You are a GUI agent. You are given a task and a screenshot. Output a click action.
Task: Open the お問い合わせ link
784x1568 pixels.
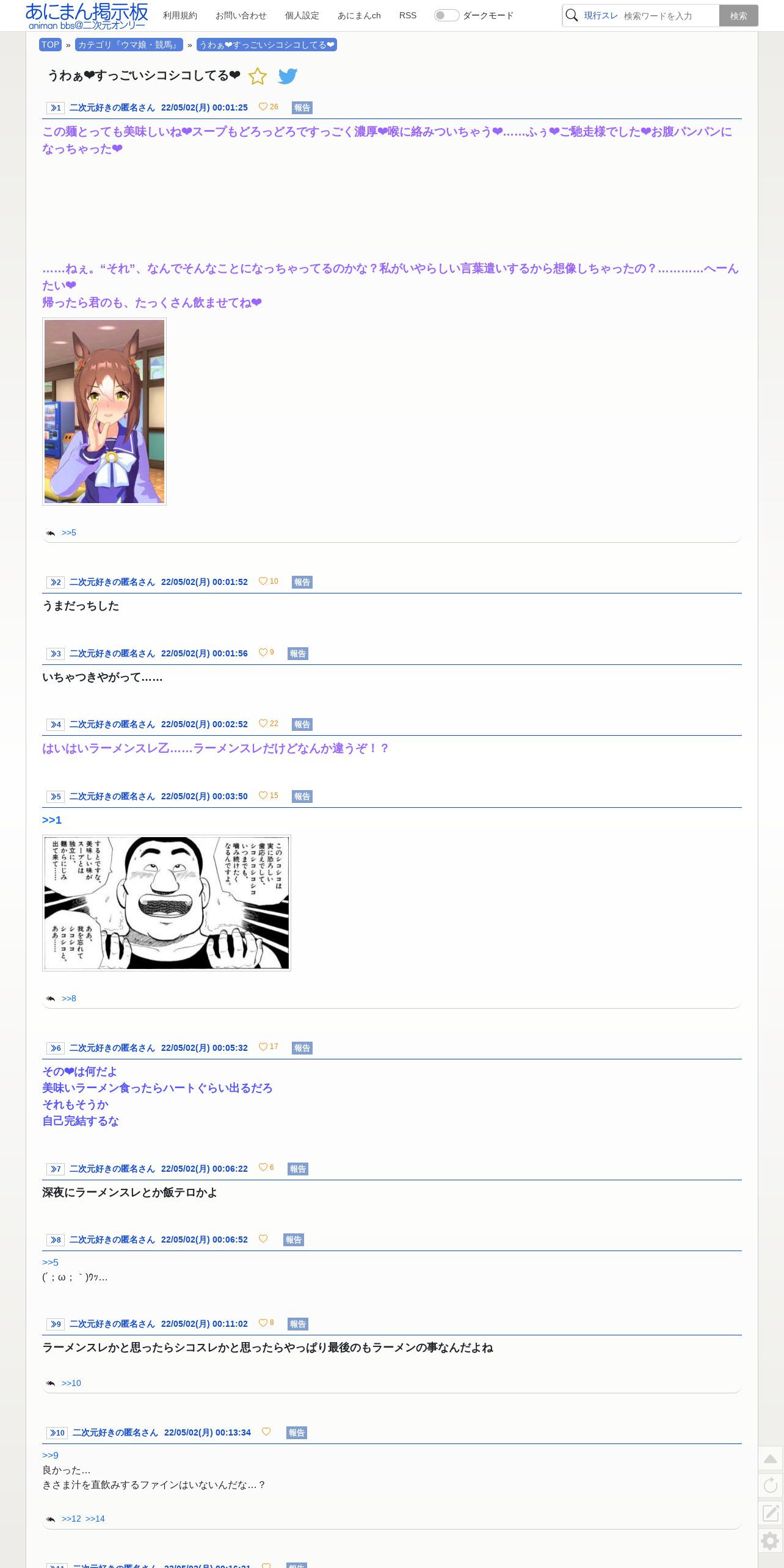point(241,15)
